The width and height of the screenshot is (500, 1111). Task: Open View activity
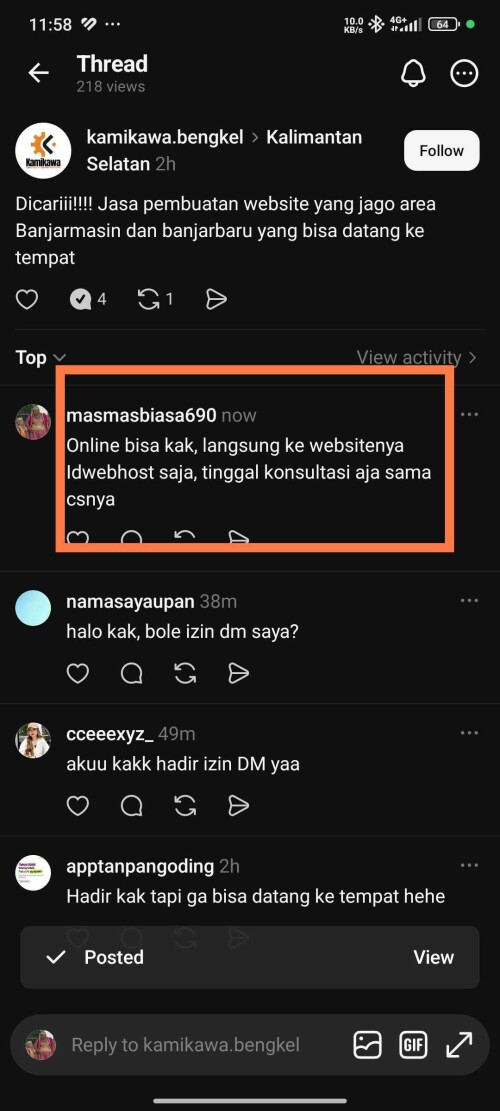pyautogui.click(x=416, y=358)
